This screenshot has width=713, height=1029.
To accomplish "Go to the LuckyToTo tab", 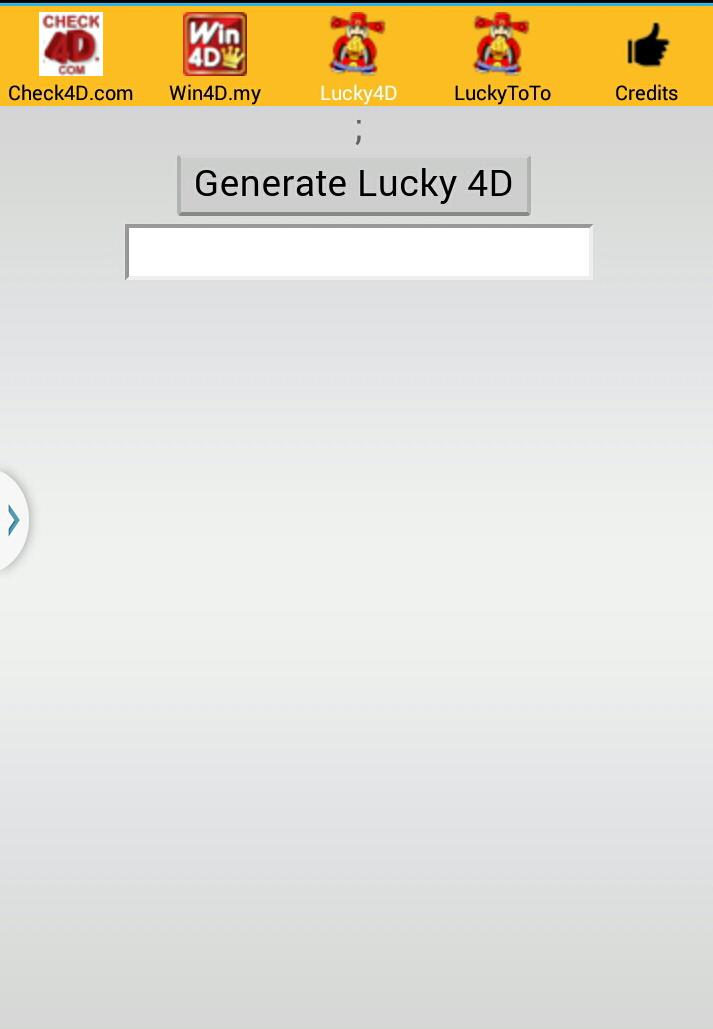I will [x=502, y=57].
